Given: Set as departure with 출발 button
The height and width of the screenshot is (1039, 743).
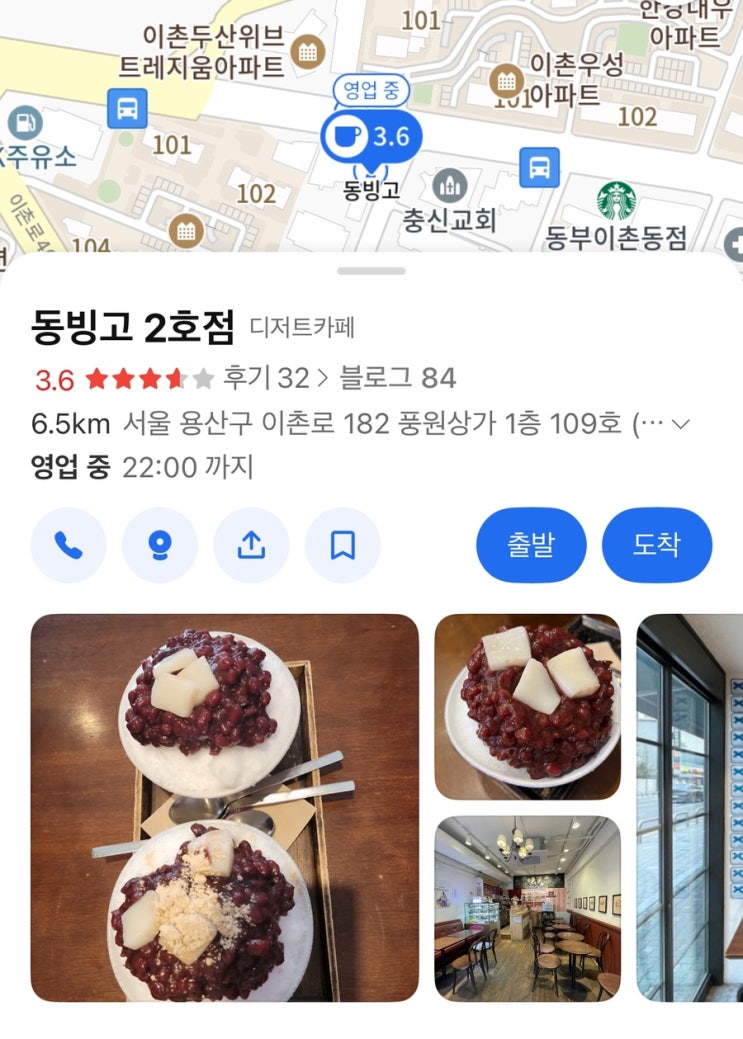Looking at the screenshot, I should (531, 545).
